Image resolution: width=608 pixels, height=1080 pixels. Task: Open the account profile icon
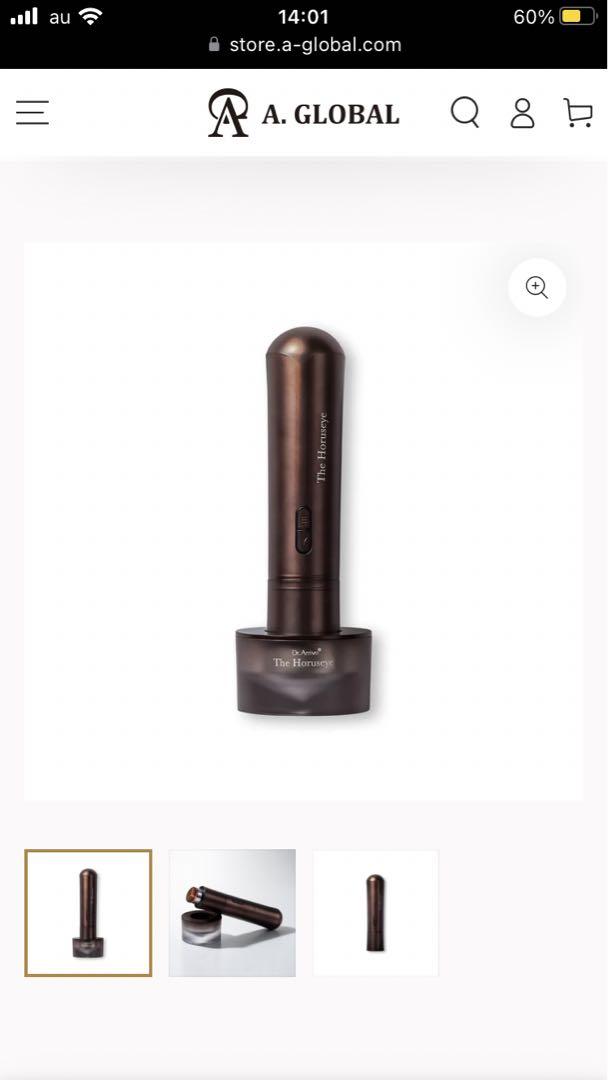pyautogui.click(x=522, y=113)
